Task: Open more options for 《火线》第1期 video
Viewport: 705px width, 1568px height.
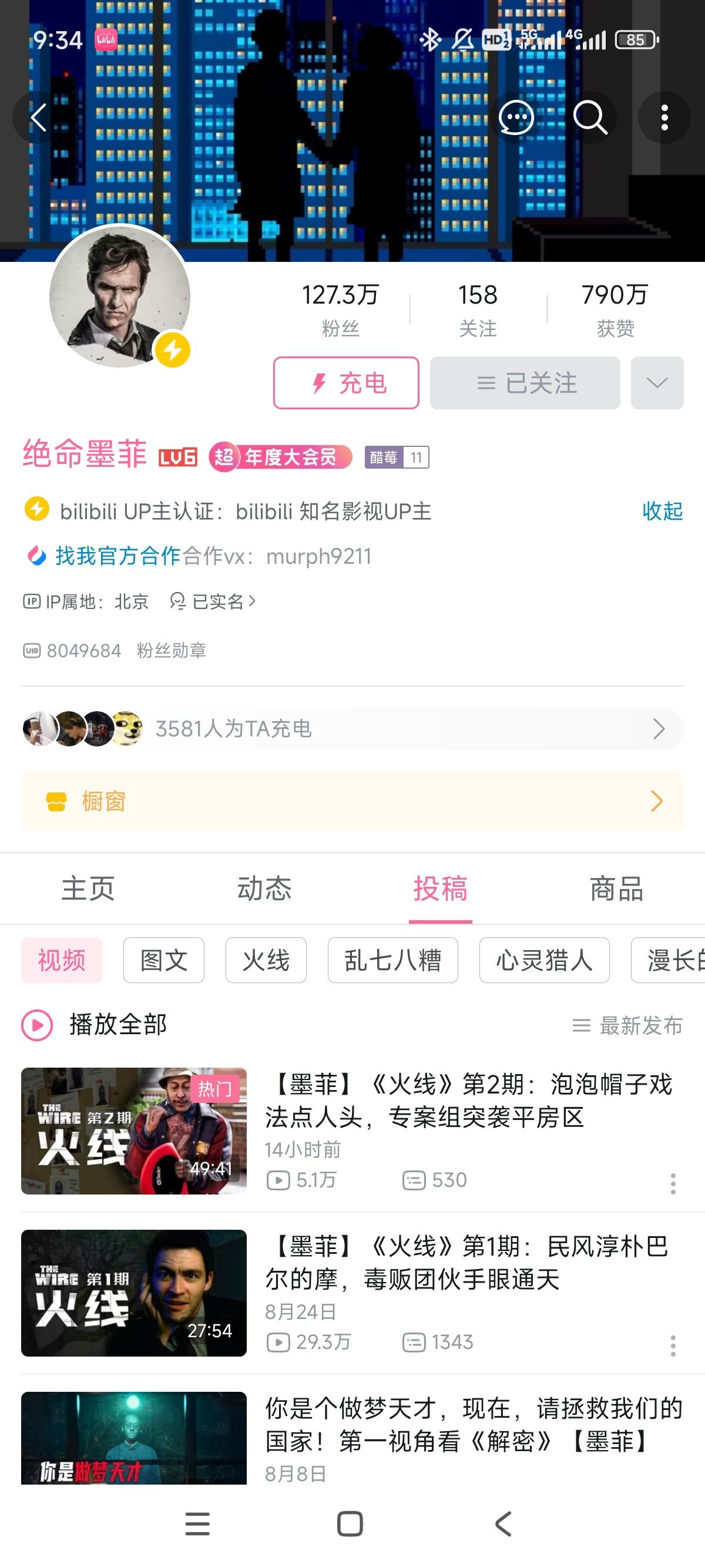Action: pos(673,1345)
